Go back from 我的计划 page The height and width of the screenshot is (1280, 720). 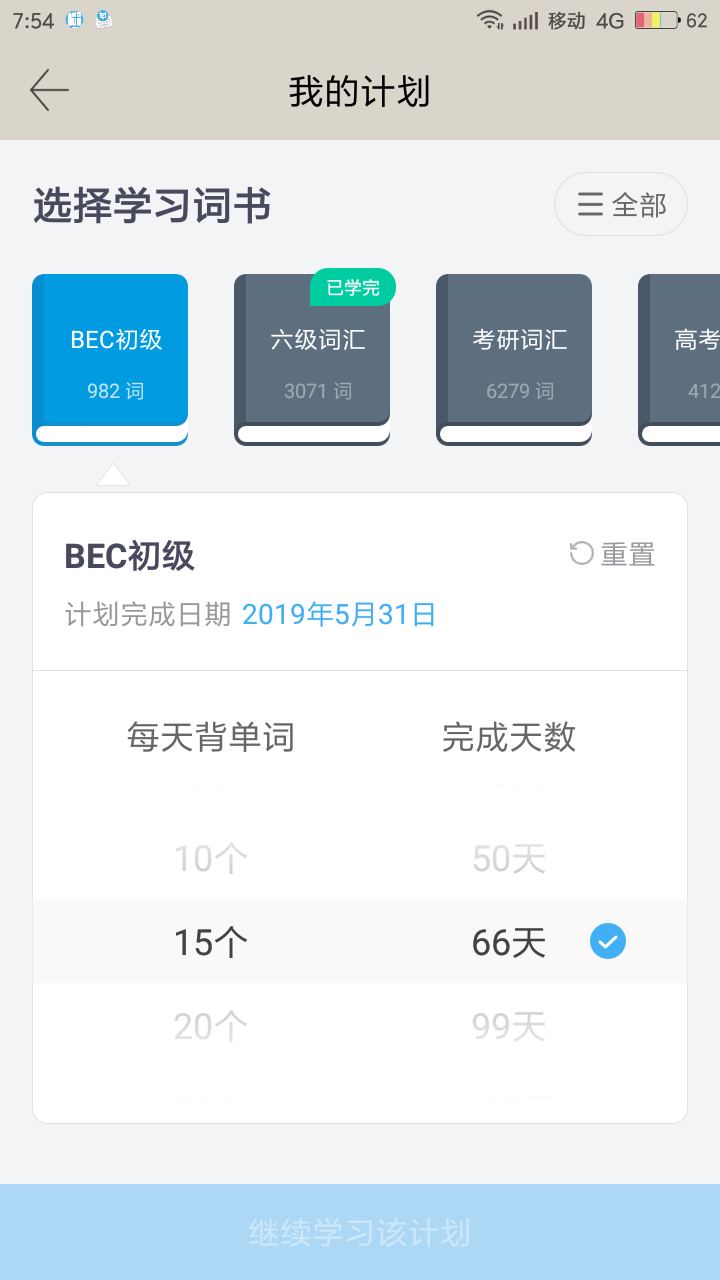pyautogui.click(x=49, y=90)
